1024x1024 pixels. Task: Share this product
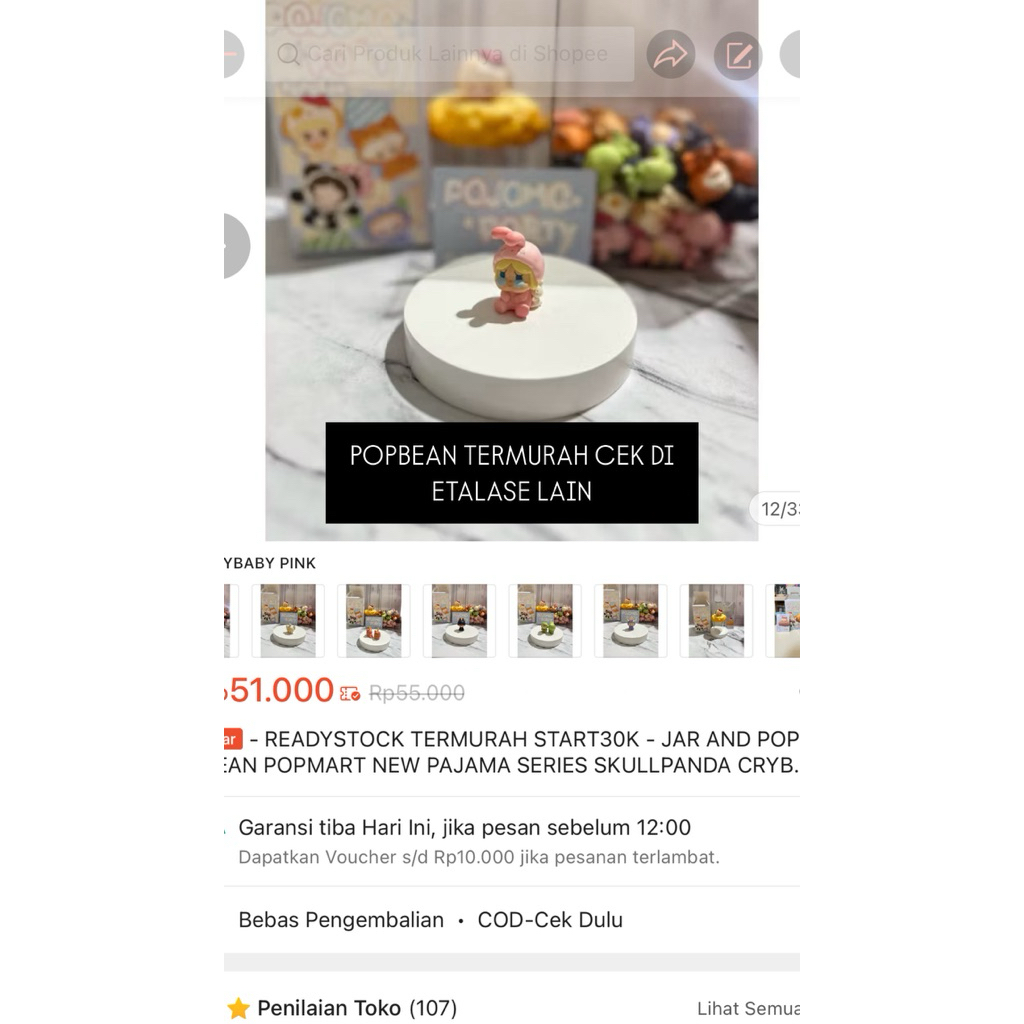click(670, 54)
